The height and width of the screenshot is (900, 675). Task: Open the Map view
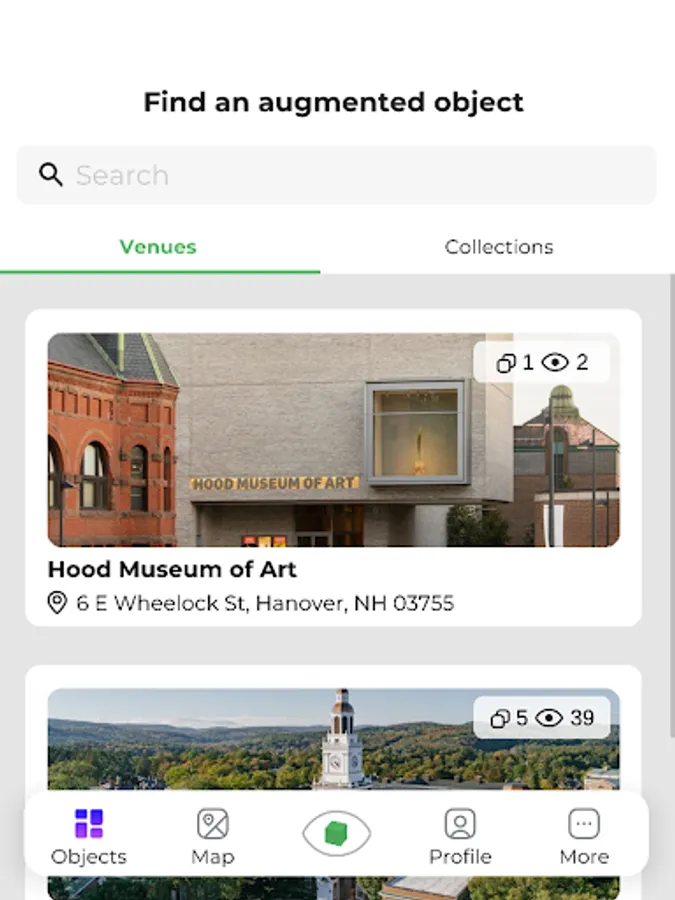click(x=213, y=836)
